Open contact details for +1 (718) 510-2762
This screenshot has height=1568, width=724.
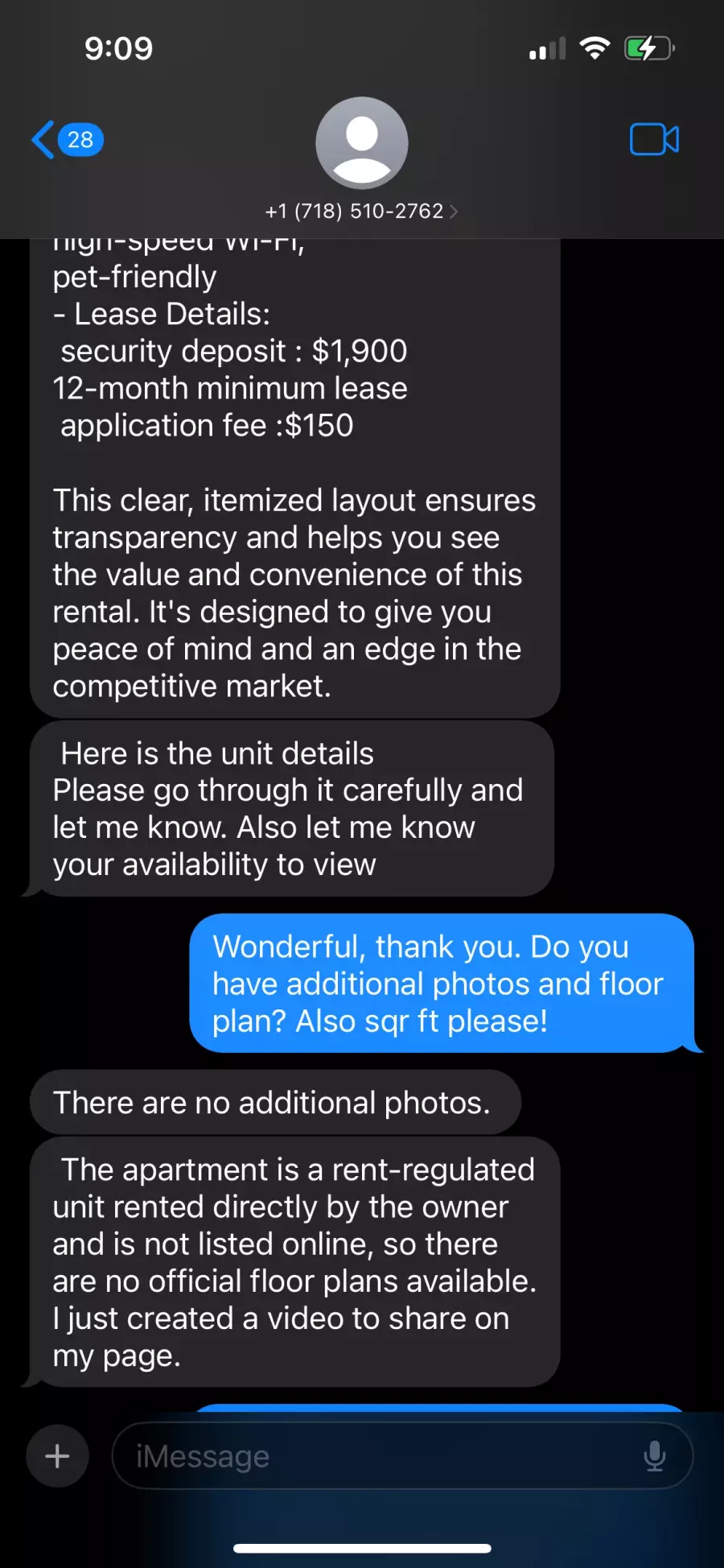(361, 211)
